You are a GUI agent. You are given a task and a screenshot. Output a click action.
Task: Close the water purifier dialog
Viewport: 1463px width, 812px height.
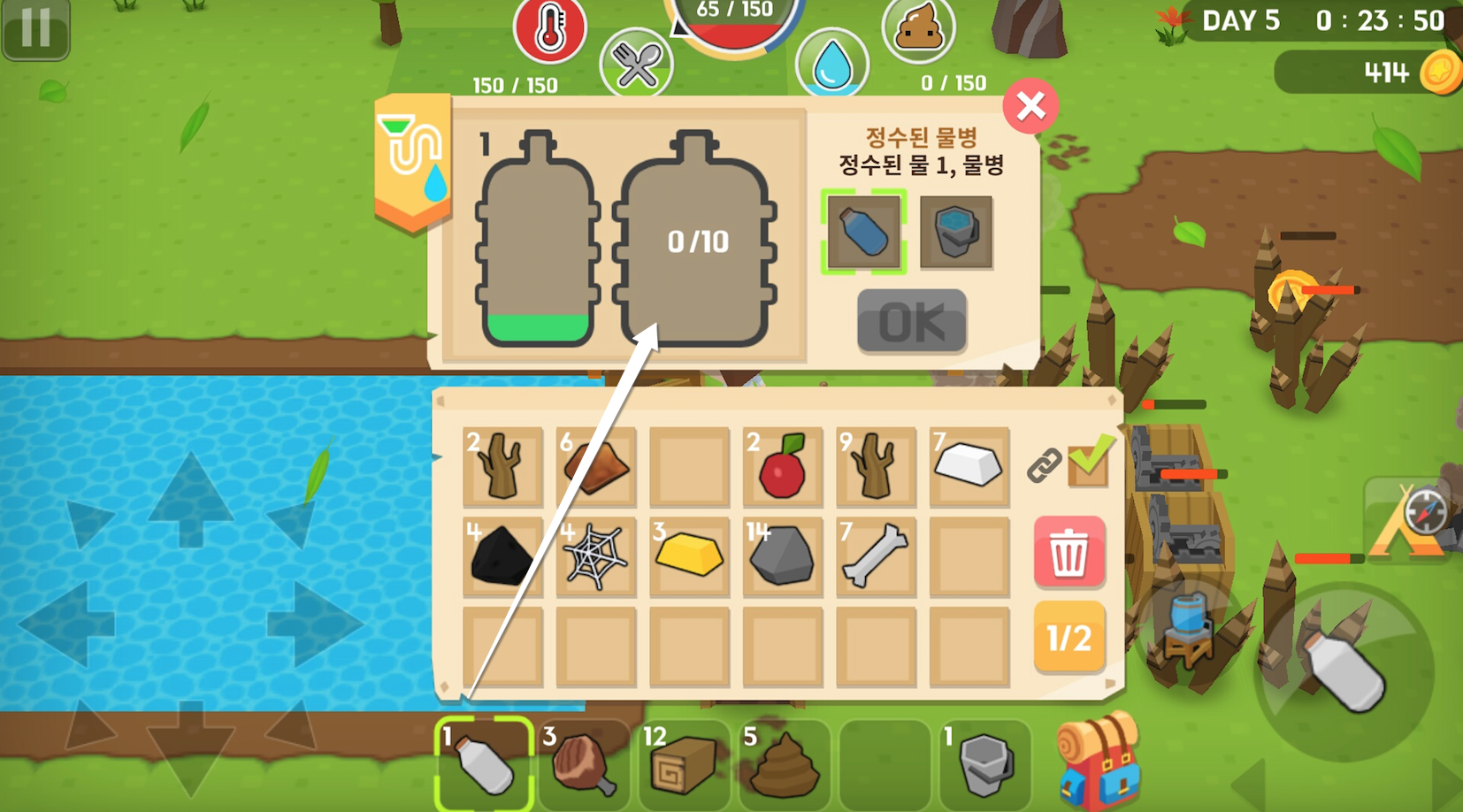(1030, 106)
